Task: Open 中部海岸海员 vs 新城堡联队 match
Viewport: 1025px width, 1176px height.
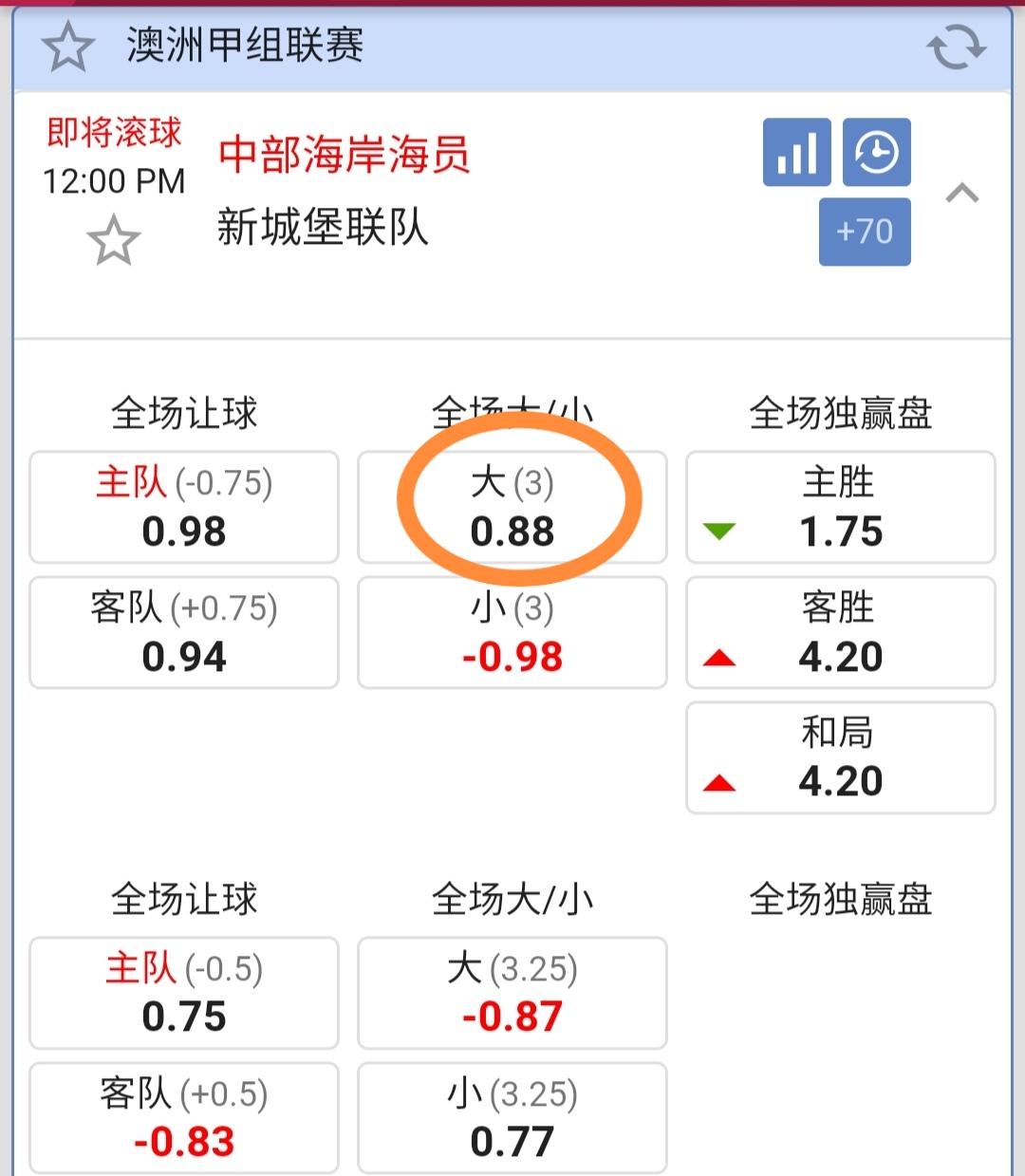Action: click(x=344, y=190)
